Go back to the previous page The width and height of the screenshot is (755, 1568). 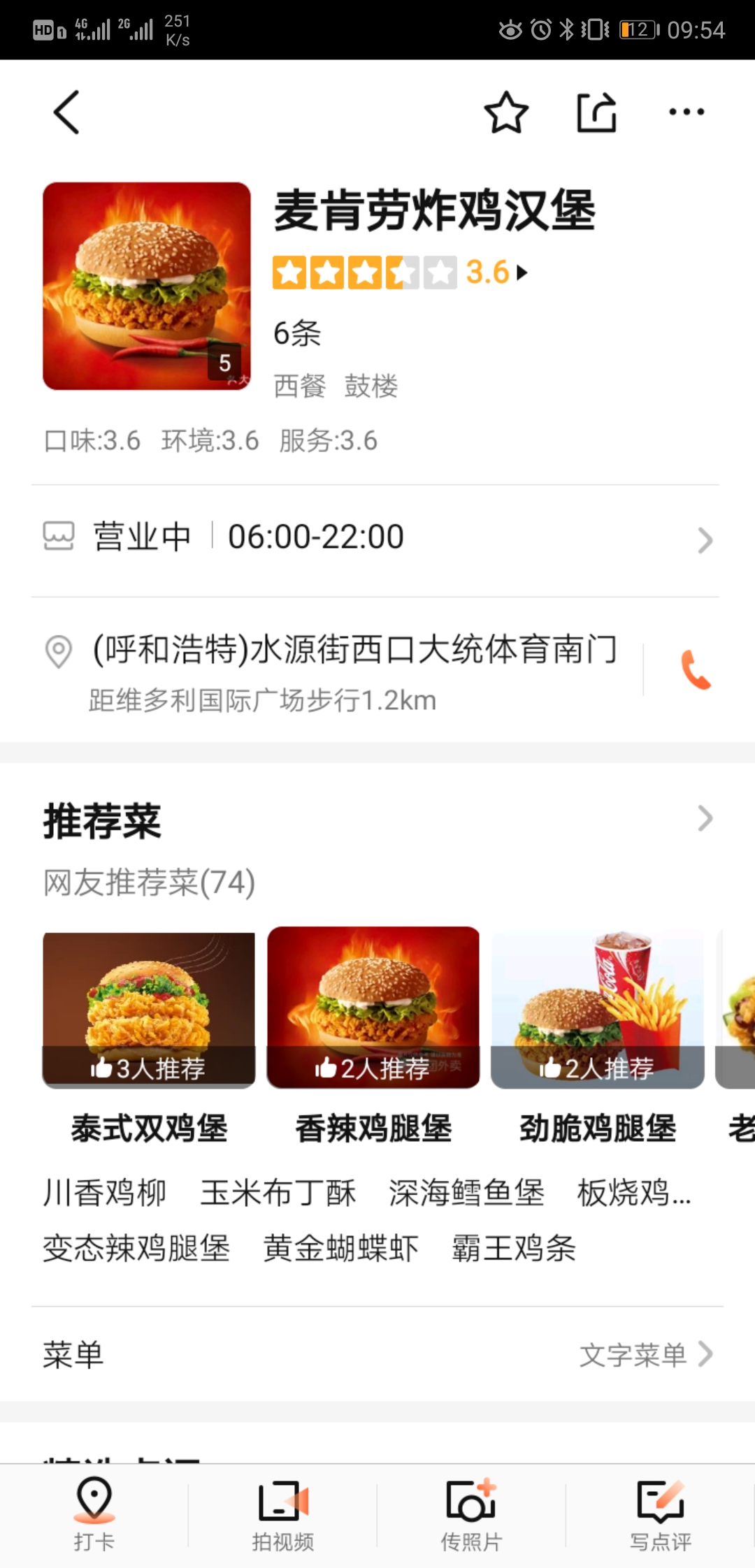click(x=67, y=112)
